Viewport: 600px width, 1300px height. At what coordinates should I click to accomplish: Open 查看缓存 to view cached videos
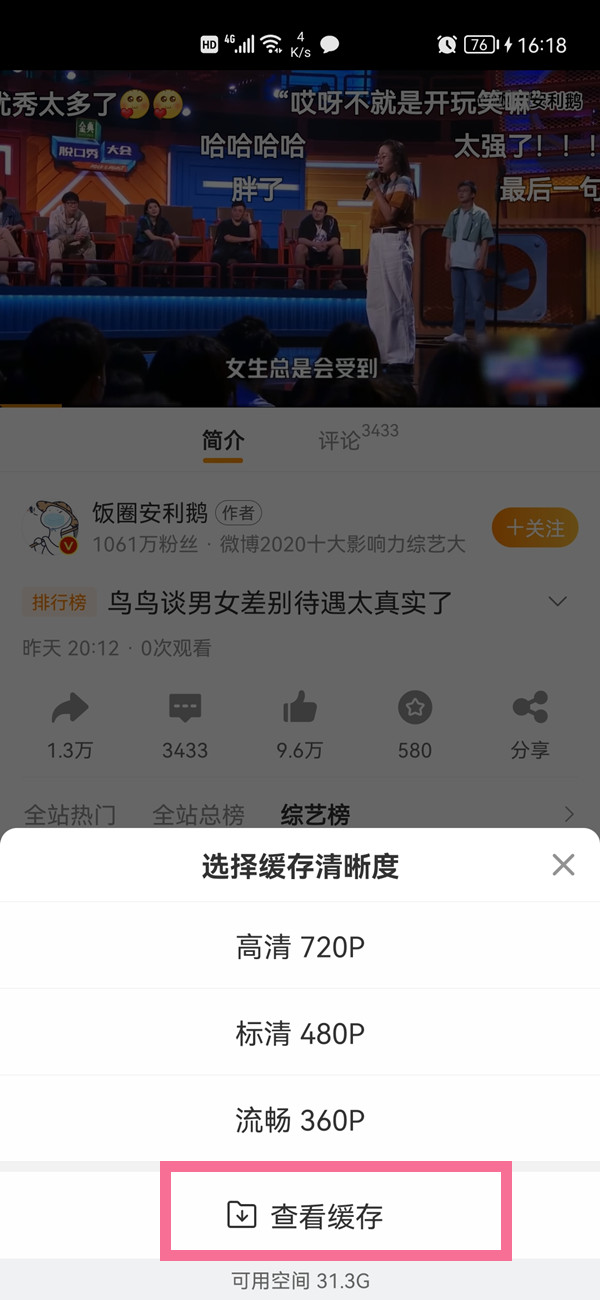tap(306, 1216)
